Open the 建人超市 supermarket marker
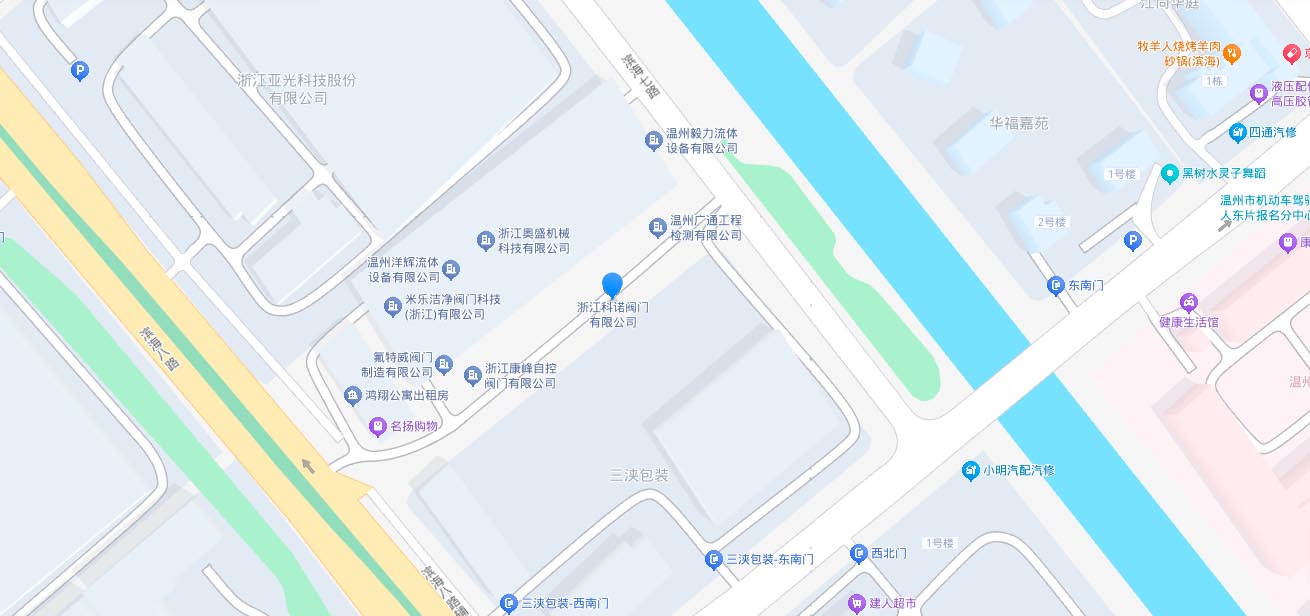 (x=856, y=603)
